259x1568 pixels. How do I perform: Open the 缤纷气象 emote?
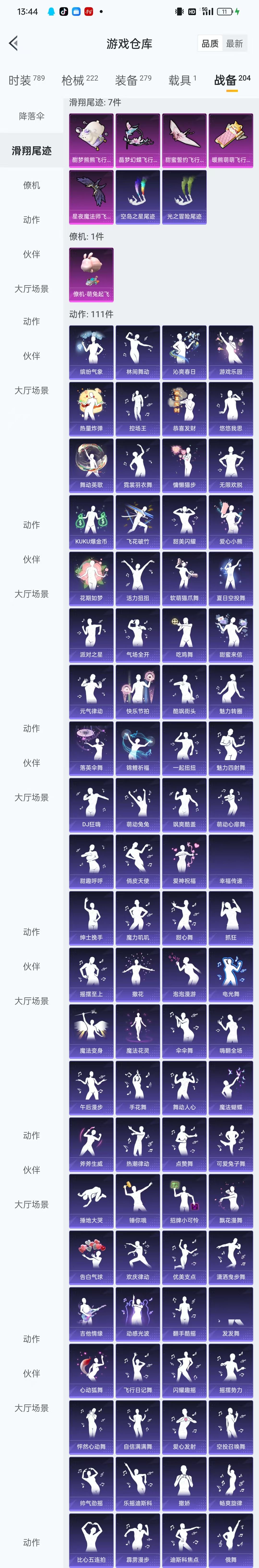[91, 352]
